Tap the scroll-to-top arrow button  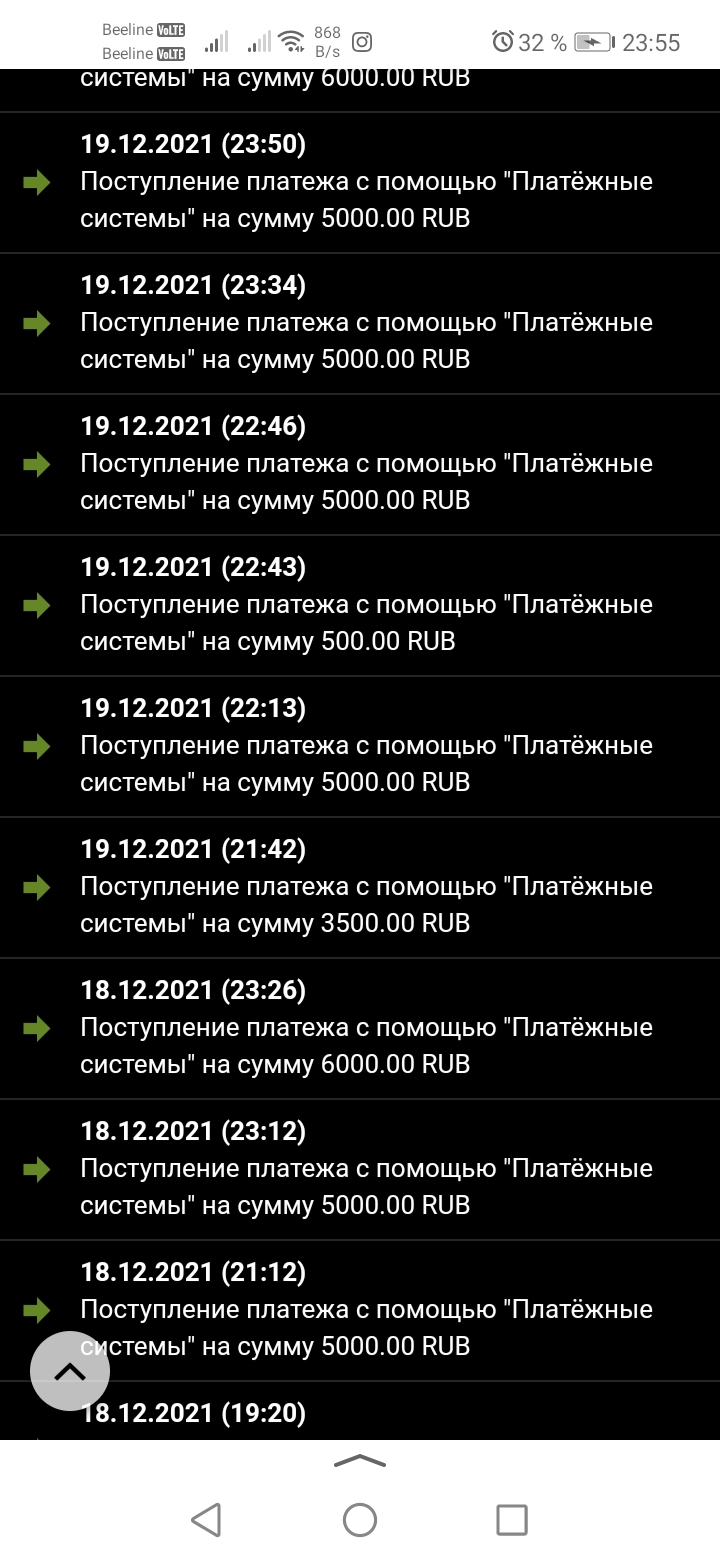click(x=69, y=1371)
